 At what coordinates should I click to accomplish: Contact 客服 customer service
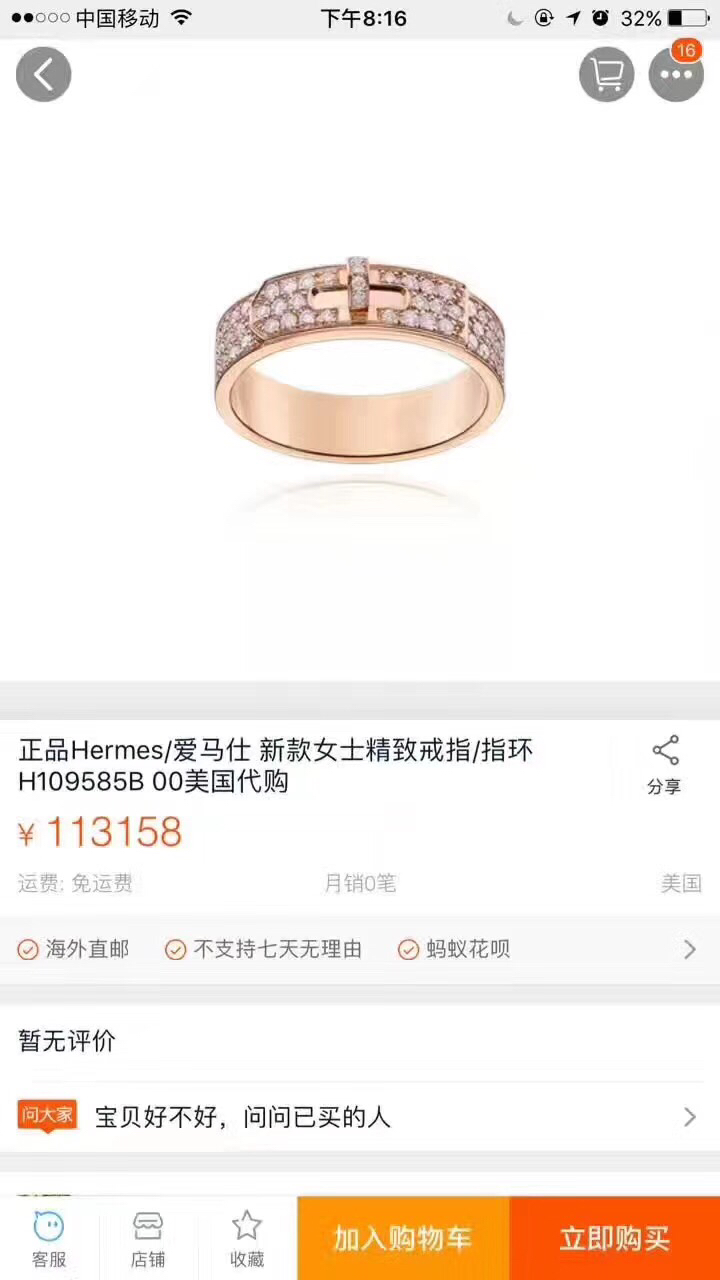(49, 1238)
